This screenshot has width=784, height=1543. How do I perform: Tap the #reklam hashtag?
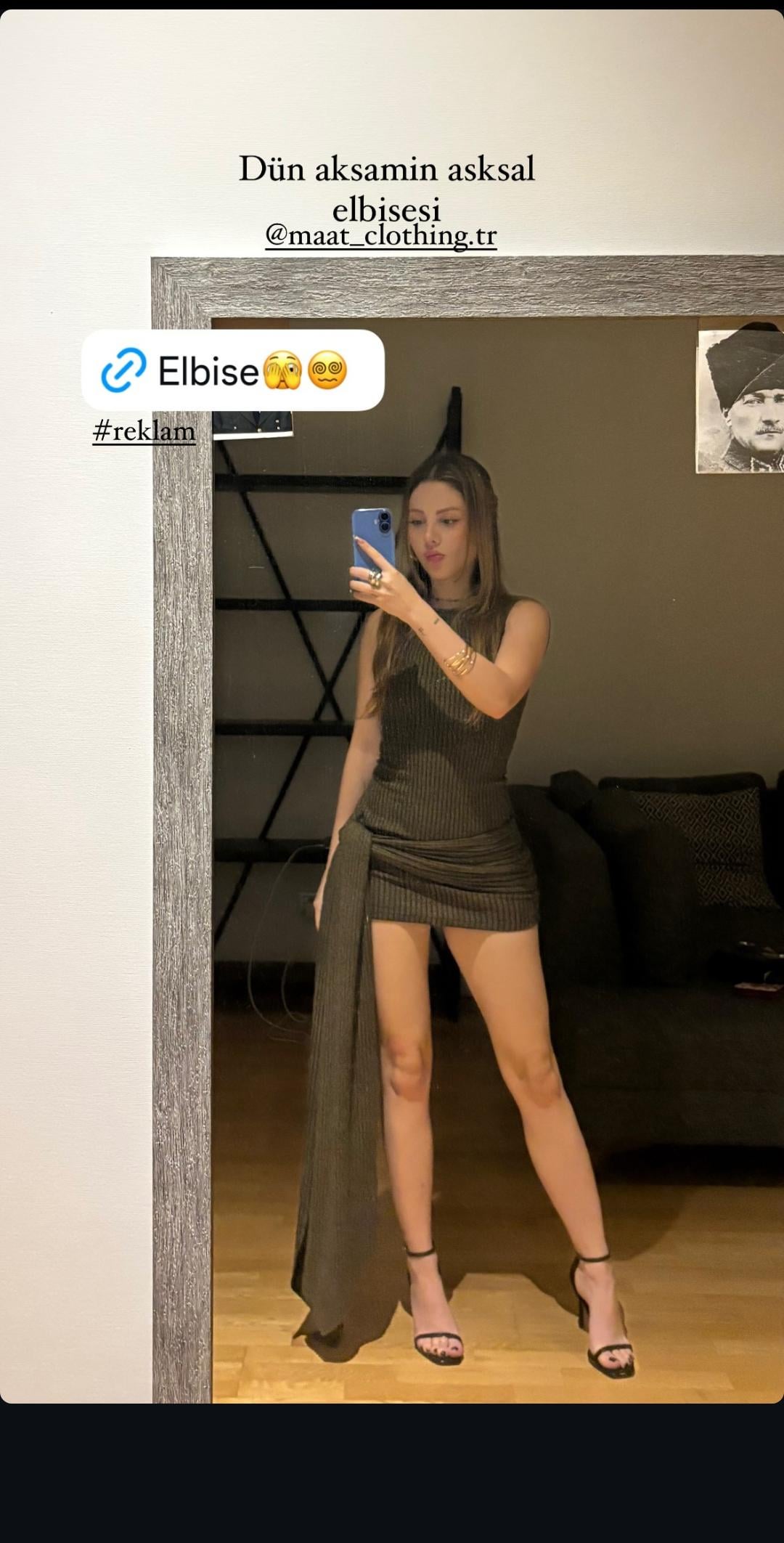[x=144, y=431]
